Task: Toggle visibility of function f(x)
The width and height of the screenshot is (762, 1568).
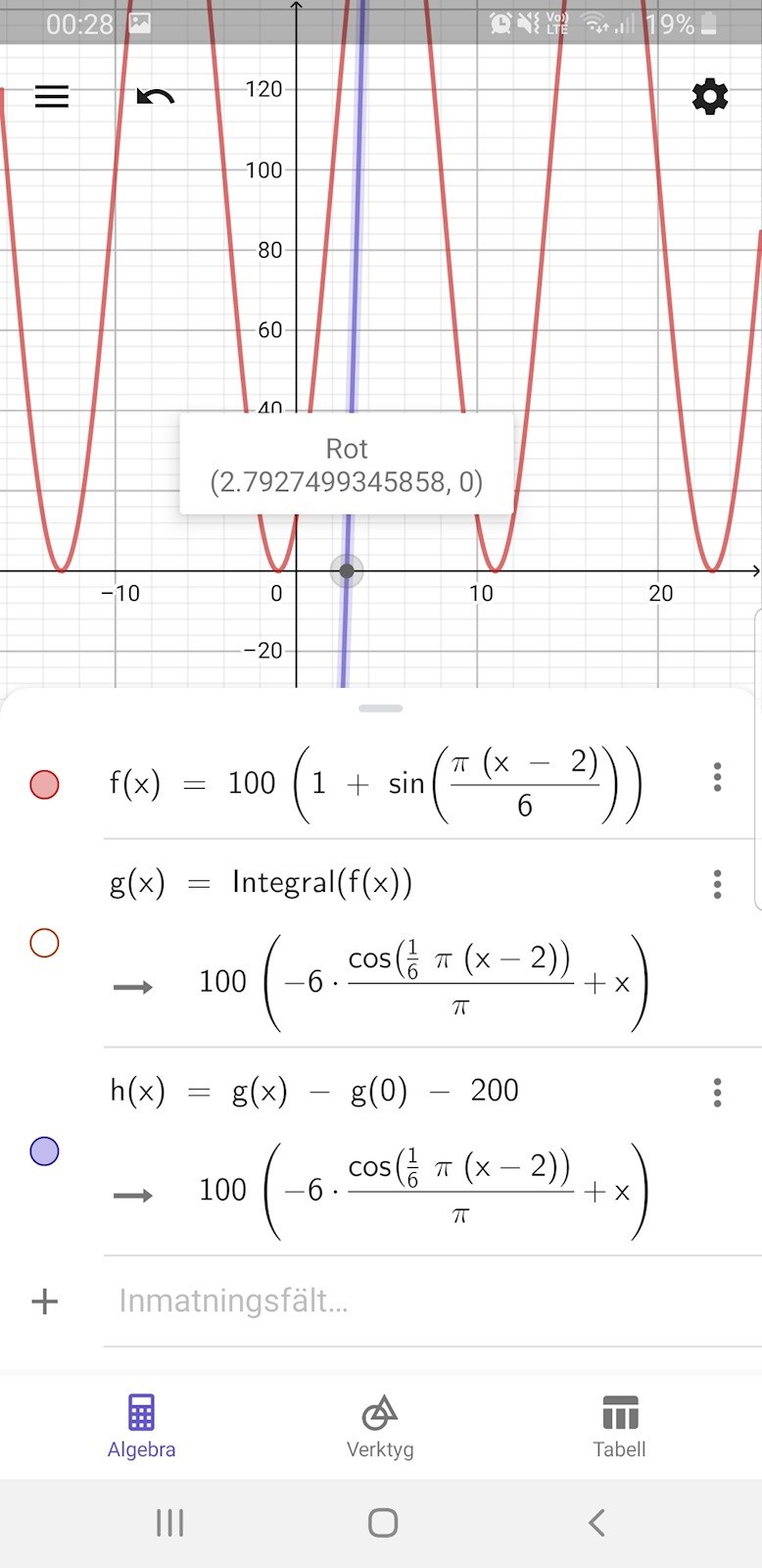Action: click(45, 785)
